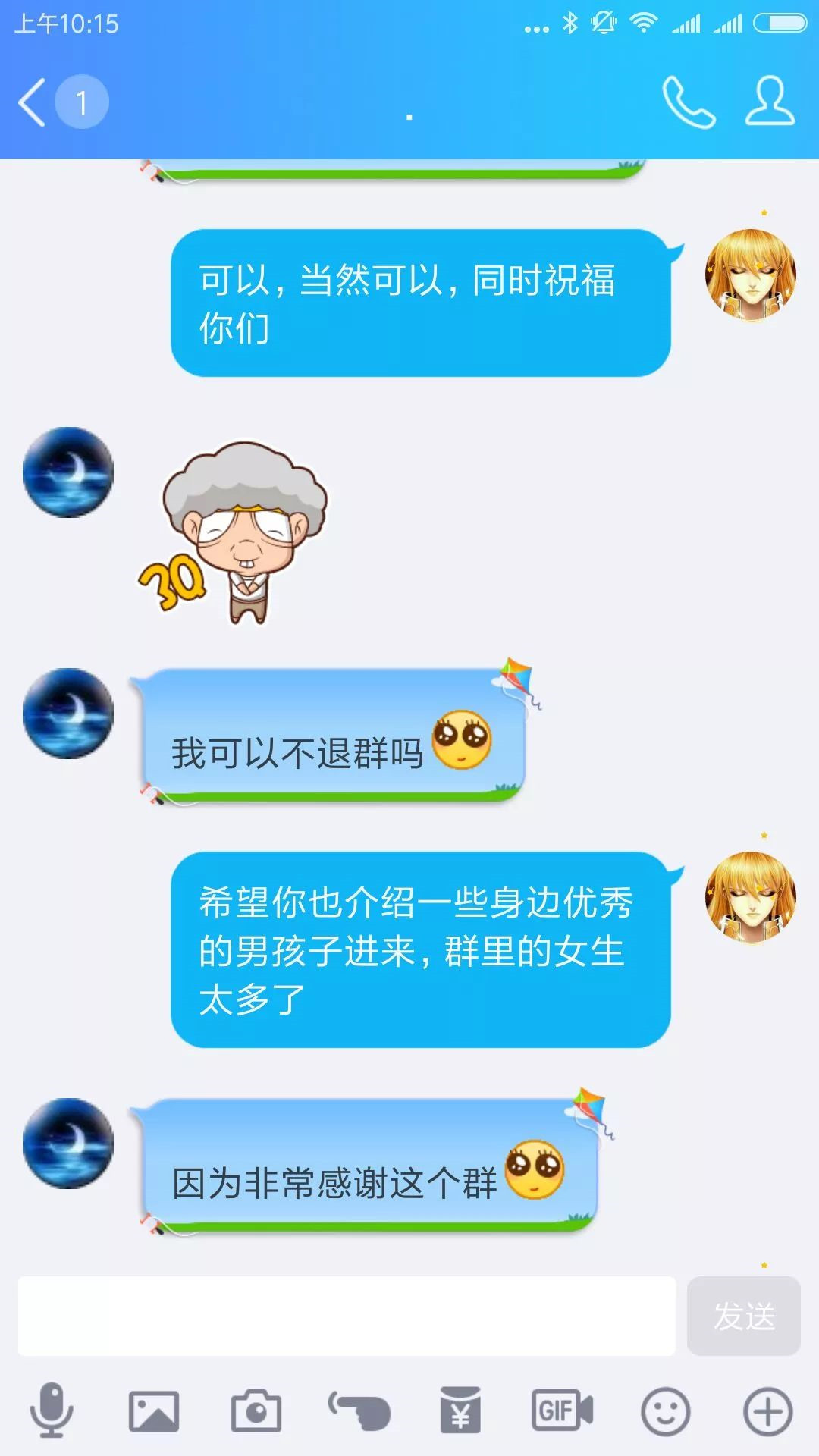Viewport: 819px width, 1456px height.
Task: Send a poke with the hand icon
Action: [x=359, y=1410]
